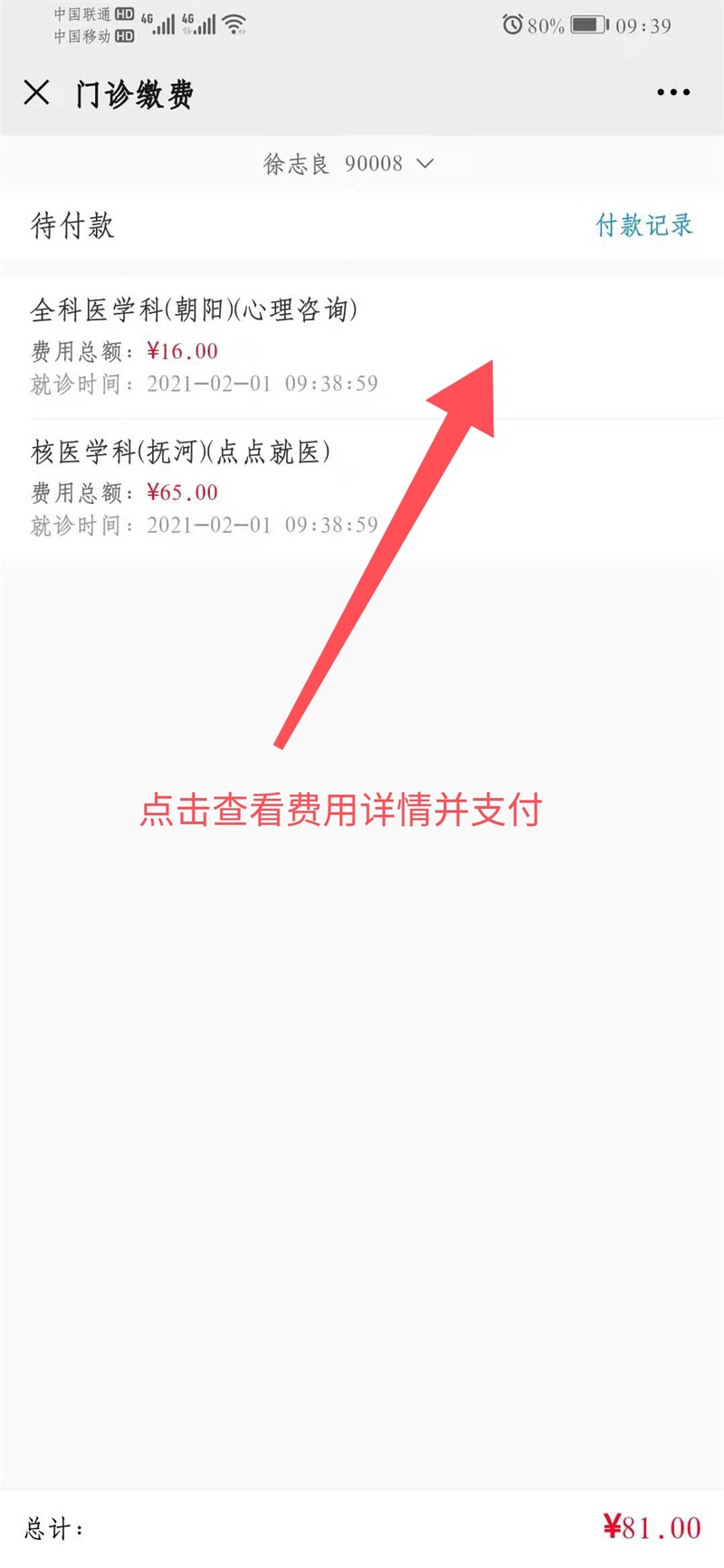Close the 门诊缴费 page
The image size is (724, 1568).
[x=36, y=92]
